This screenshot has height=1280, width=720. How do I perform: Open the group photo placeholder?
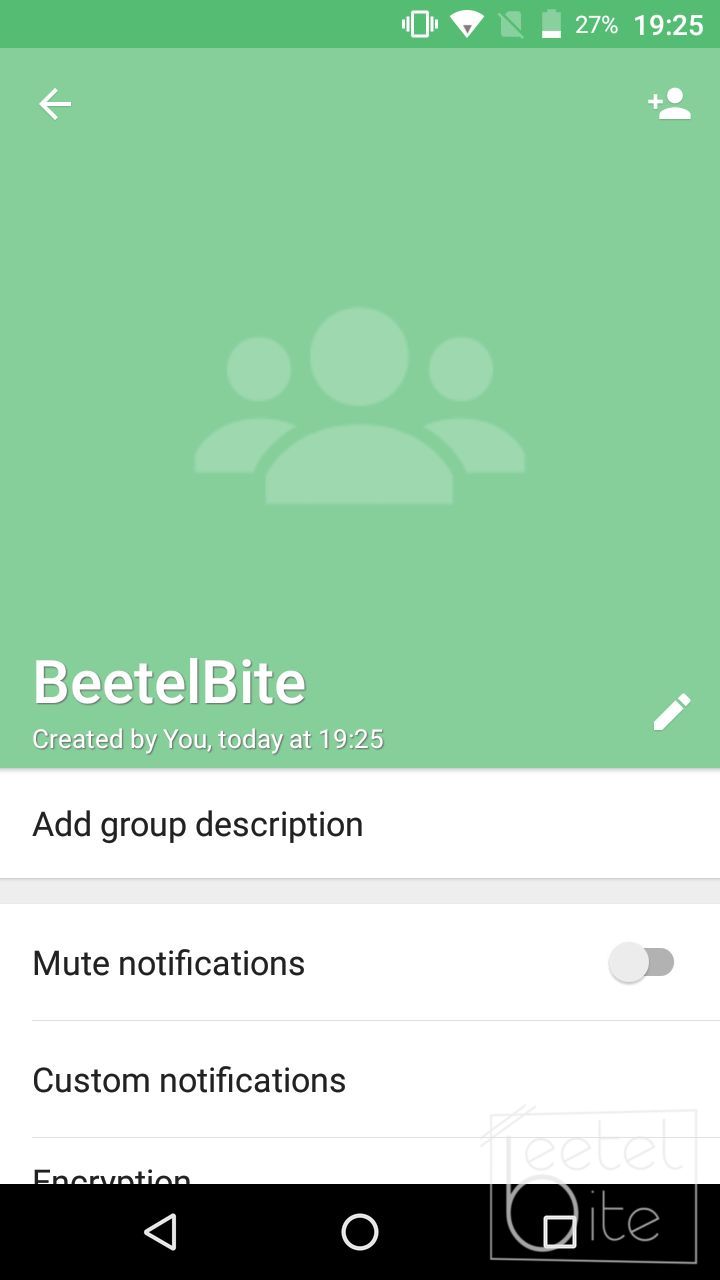point(359,405)
